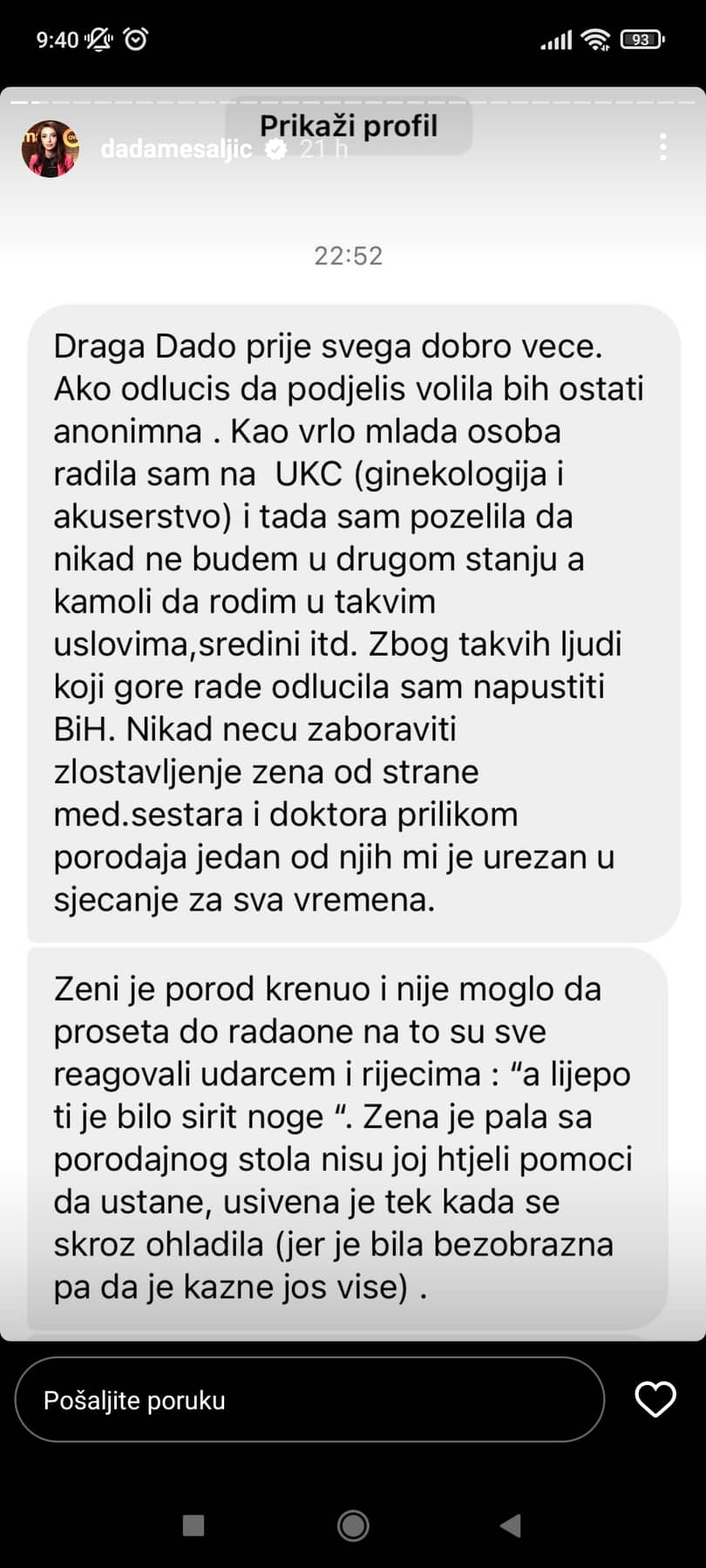
Task: Open dadamesaljic's profile picture
Action: pos(50,149)
